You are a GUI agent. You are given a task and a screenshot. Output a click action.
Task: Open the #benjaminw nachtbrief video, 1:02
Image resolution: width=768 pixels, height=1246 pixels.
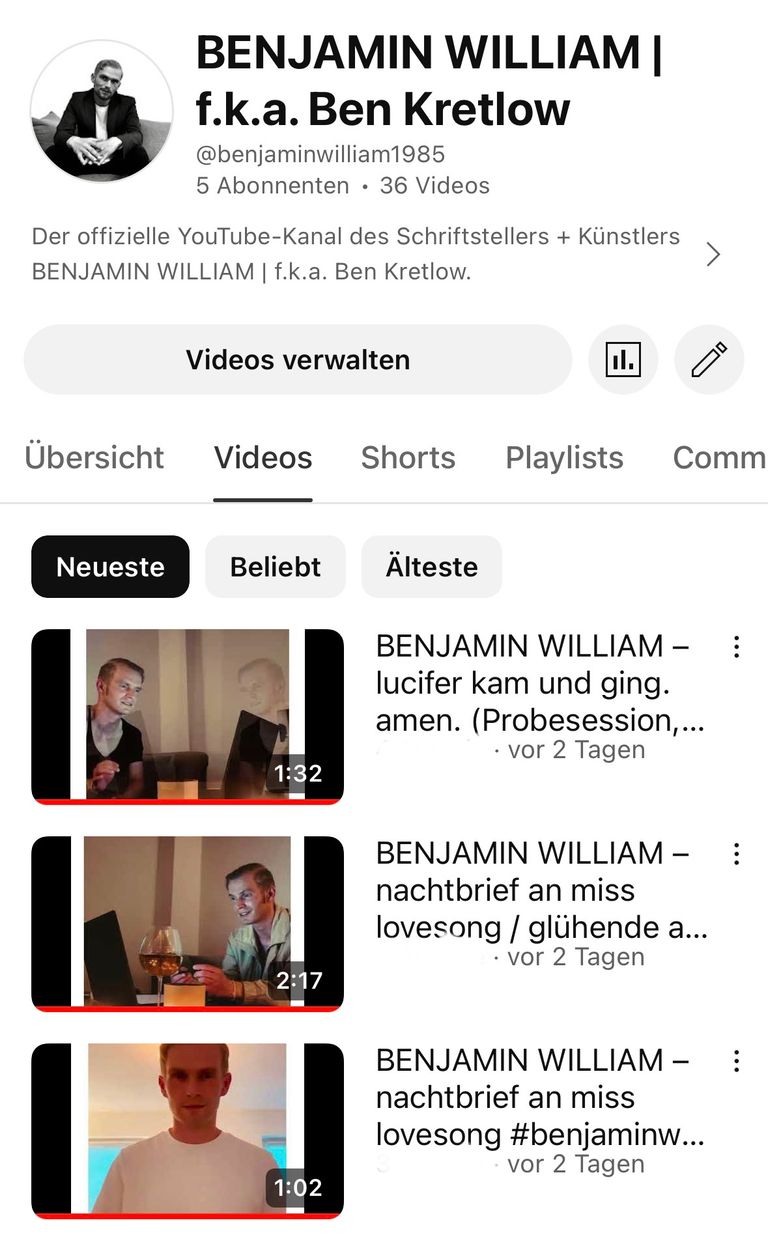(x=188, y=1129)
